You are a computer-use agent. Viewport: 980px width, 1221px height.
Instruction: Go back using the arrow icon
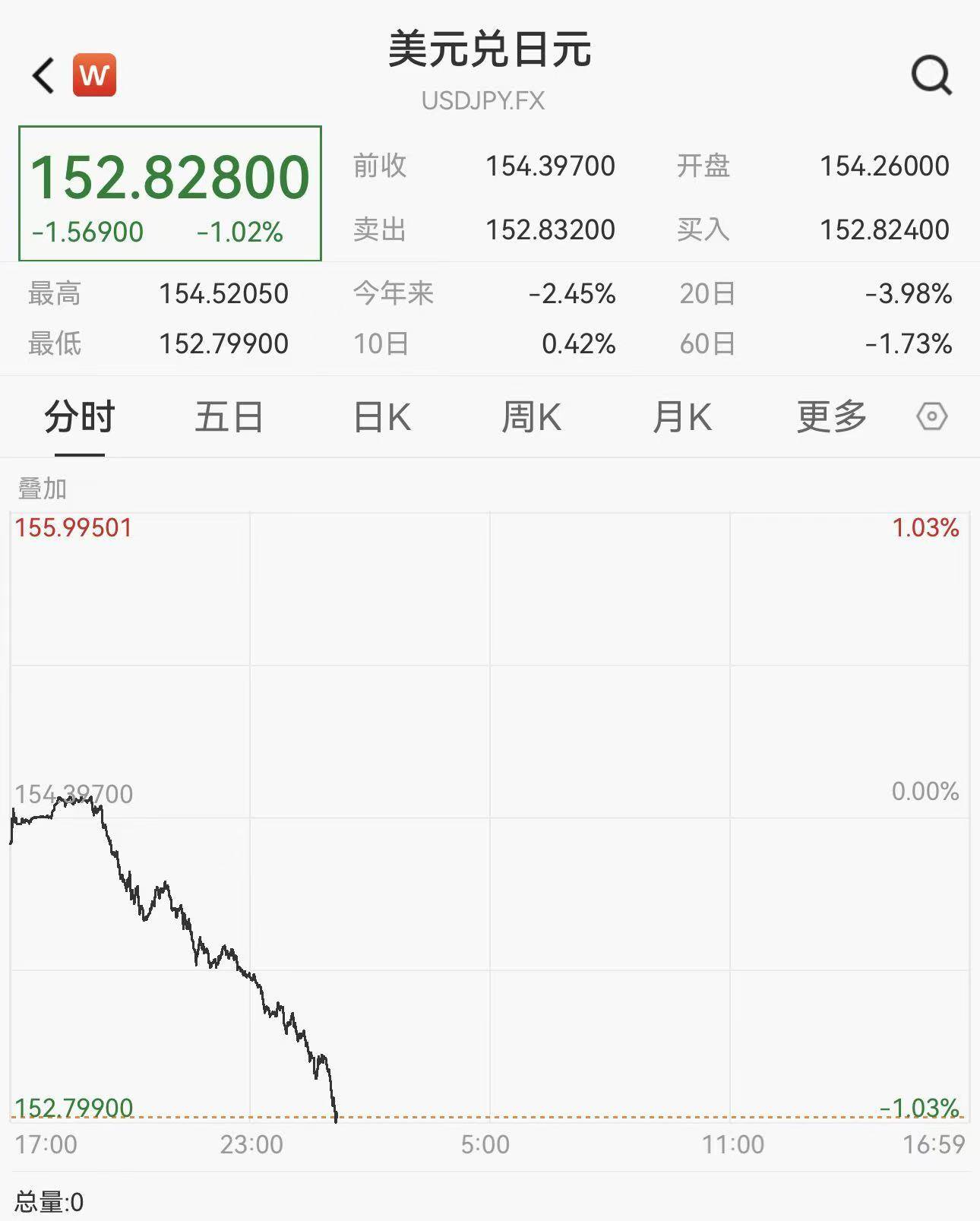click(44, 75)
